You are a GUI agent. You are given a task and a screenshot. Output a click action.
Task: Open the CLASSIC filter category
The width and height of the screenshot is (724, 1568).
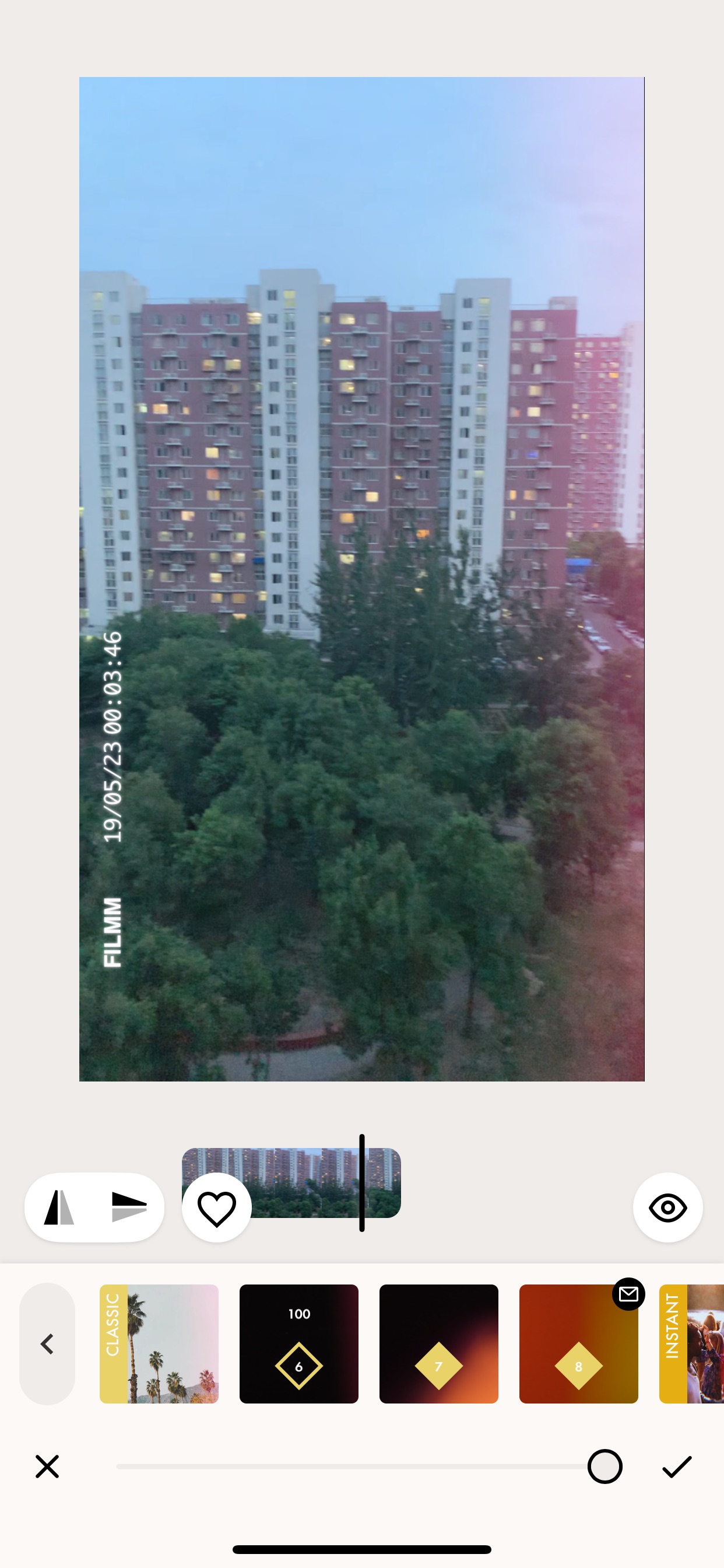[159, 1344]
